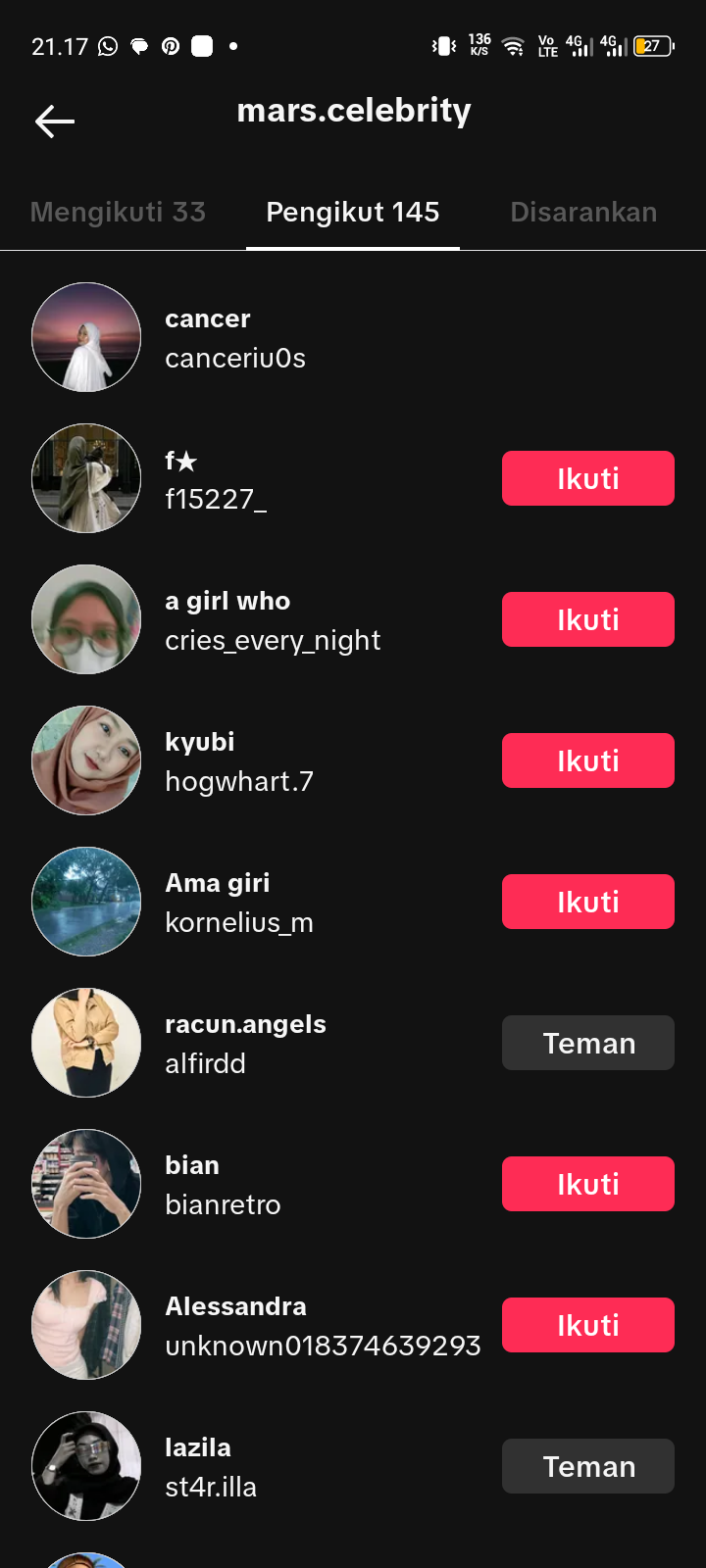Follow Alessandra with the Ikuti button
The width and height of the screenshot is (706, 1568).
tap(588, 1325)
